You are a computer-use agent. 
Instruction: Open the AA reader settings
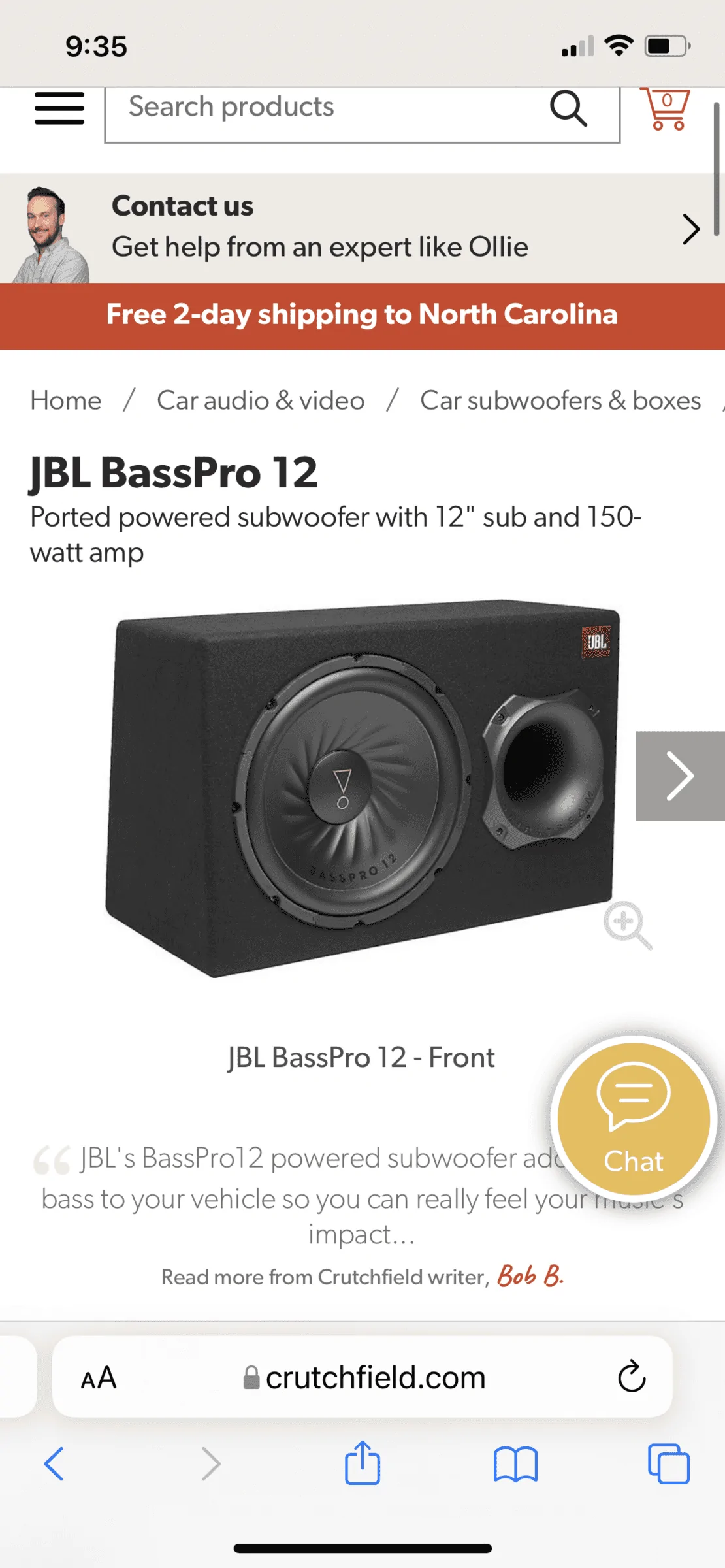coord(99,1378)
